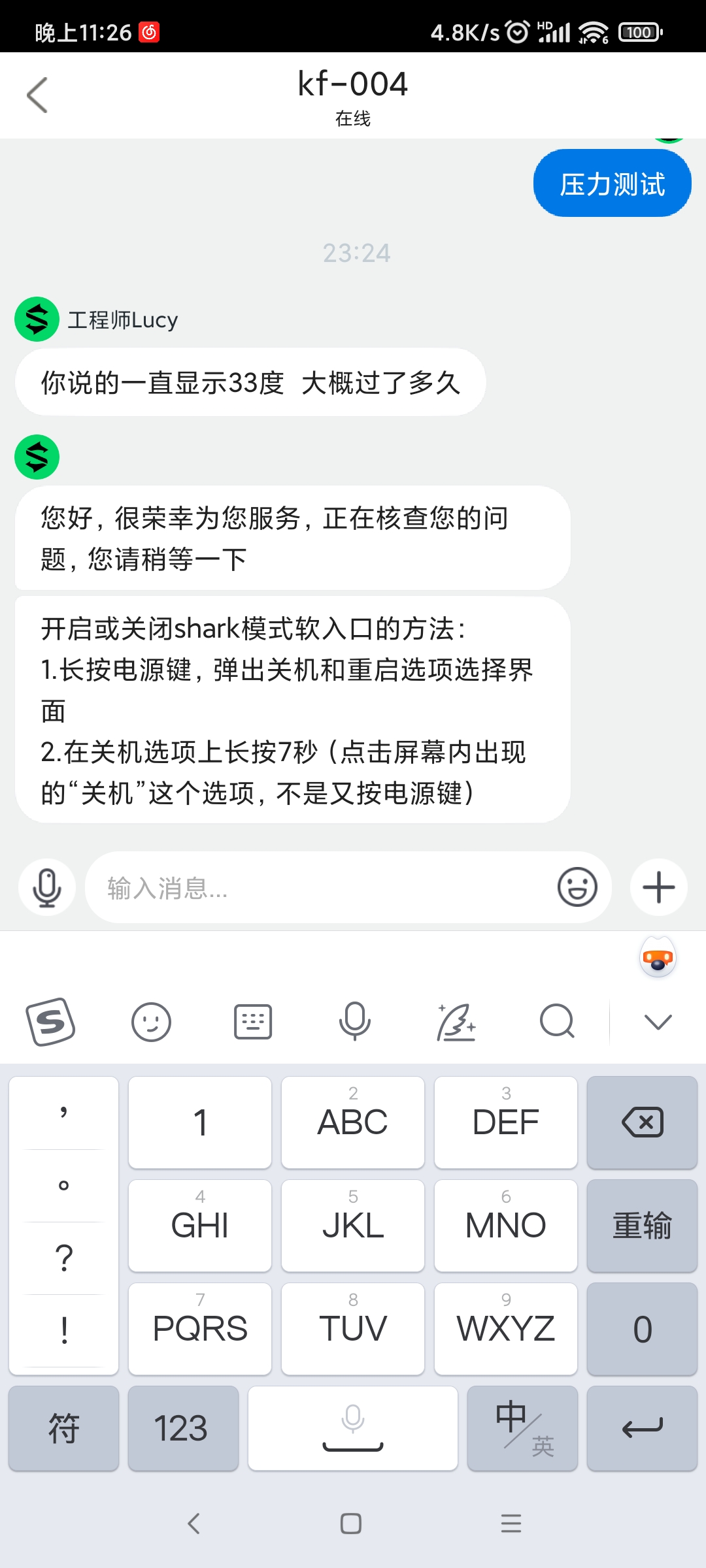Open the keyboard toolbar search
The width and height of the screenshot is (706, 1568).
tap(557, 1021)
